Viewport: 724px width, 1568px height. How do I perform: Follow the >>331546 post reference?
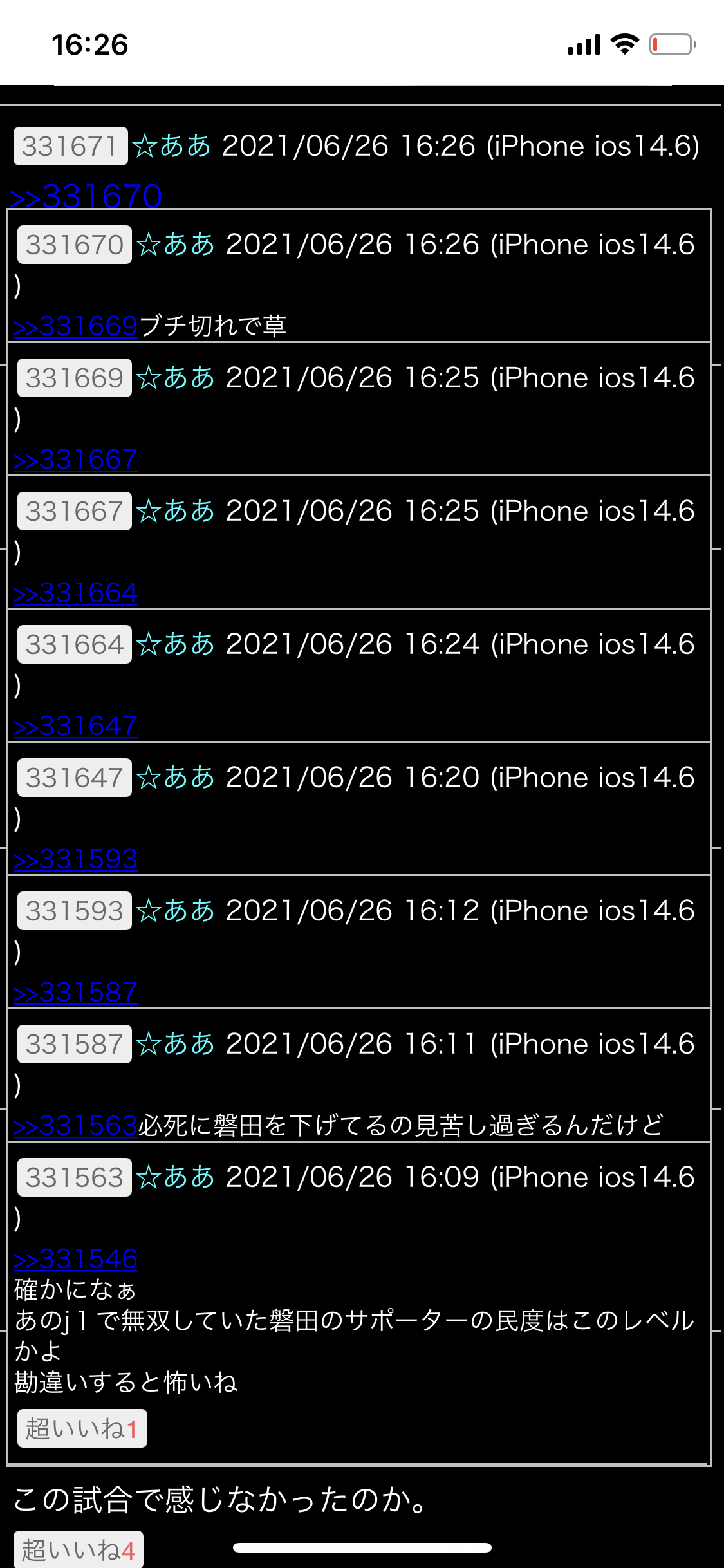pyautogui.click(x=76, y=1259)
